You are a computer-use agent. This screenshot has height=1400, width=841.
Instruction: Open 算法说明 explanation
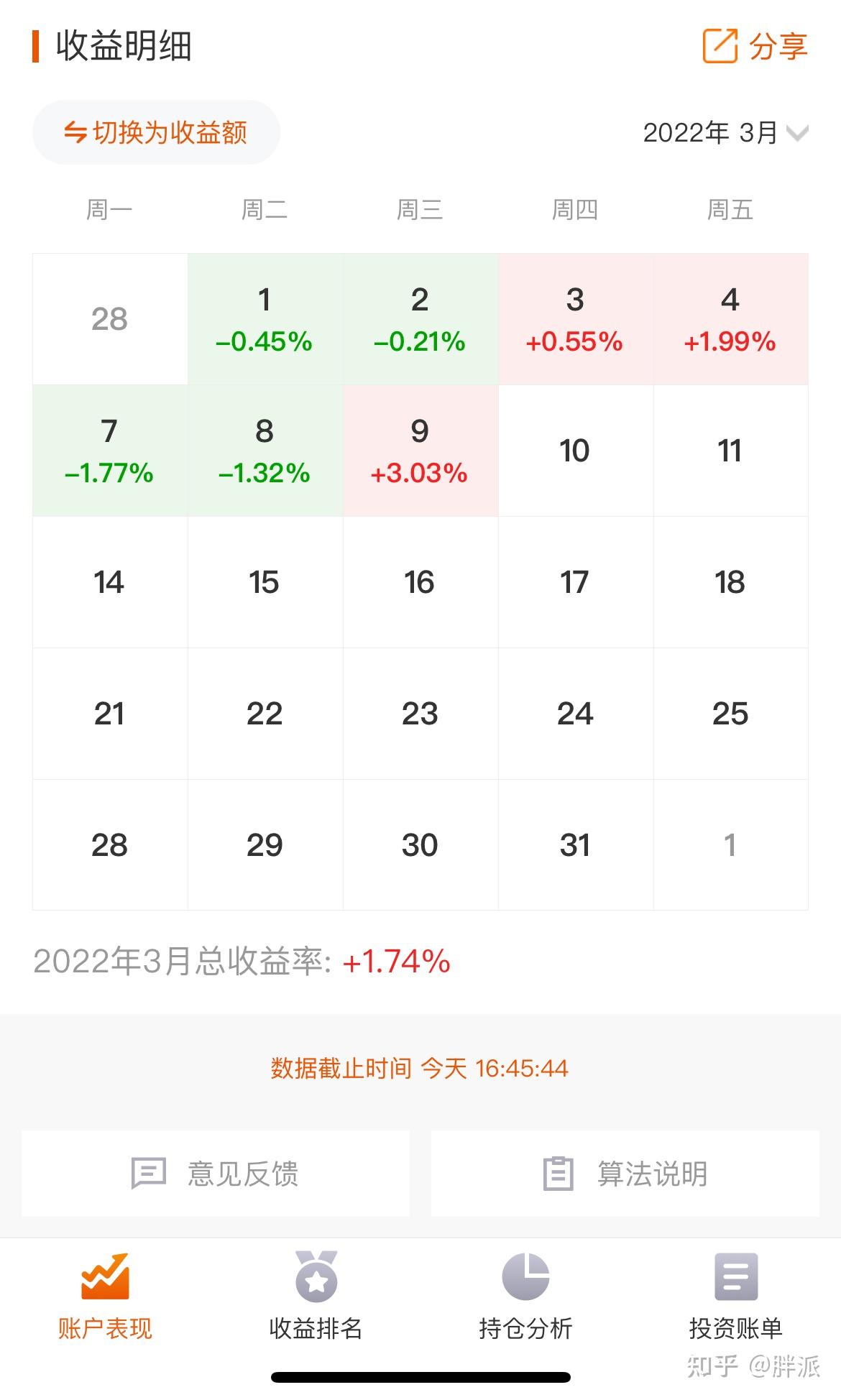[625, 1173]
